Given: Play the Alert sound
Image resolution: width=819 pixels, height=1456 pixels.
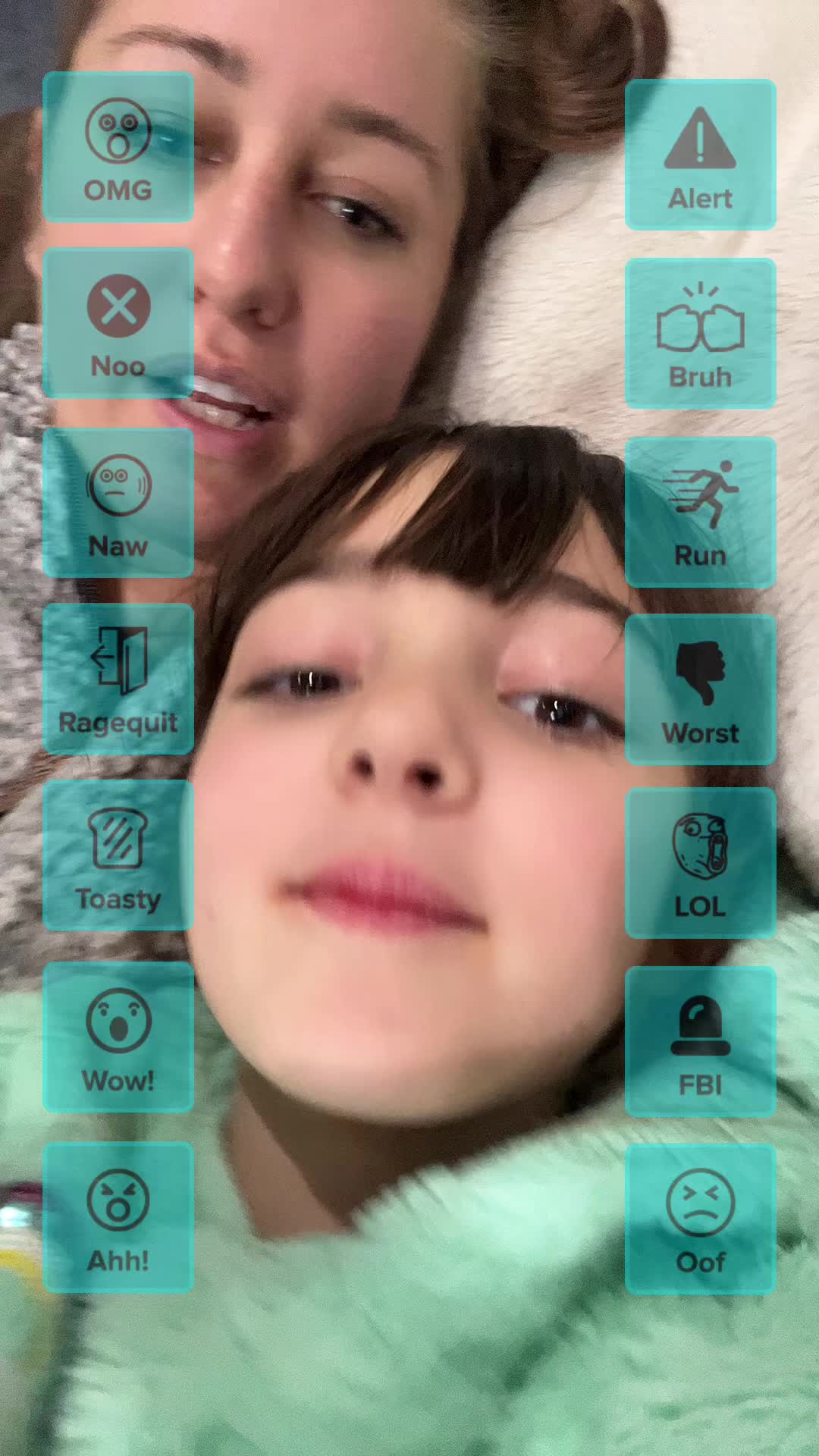Looking at the screenshot, I should click(700, 155).
